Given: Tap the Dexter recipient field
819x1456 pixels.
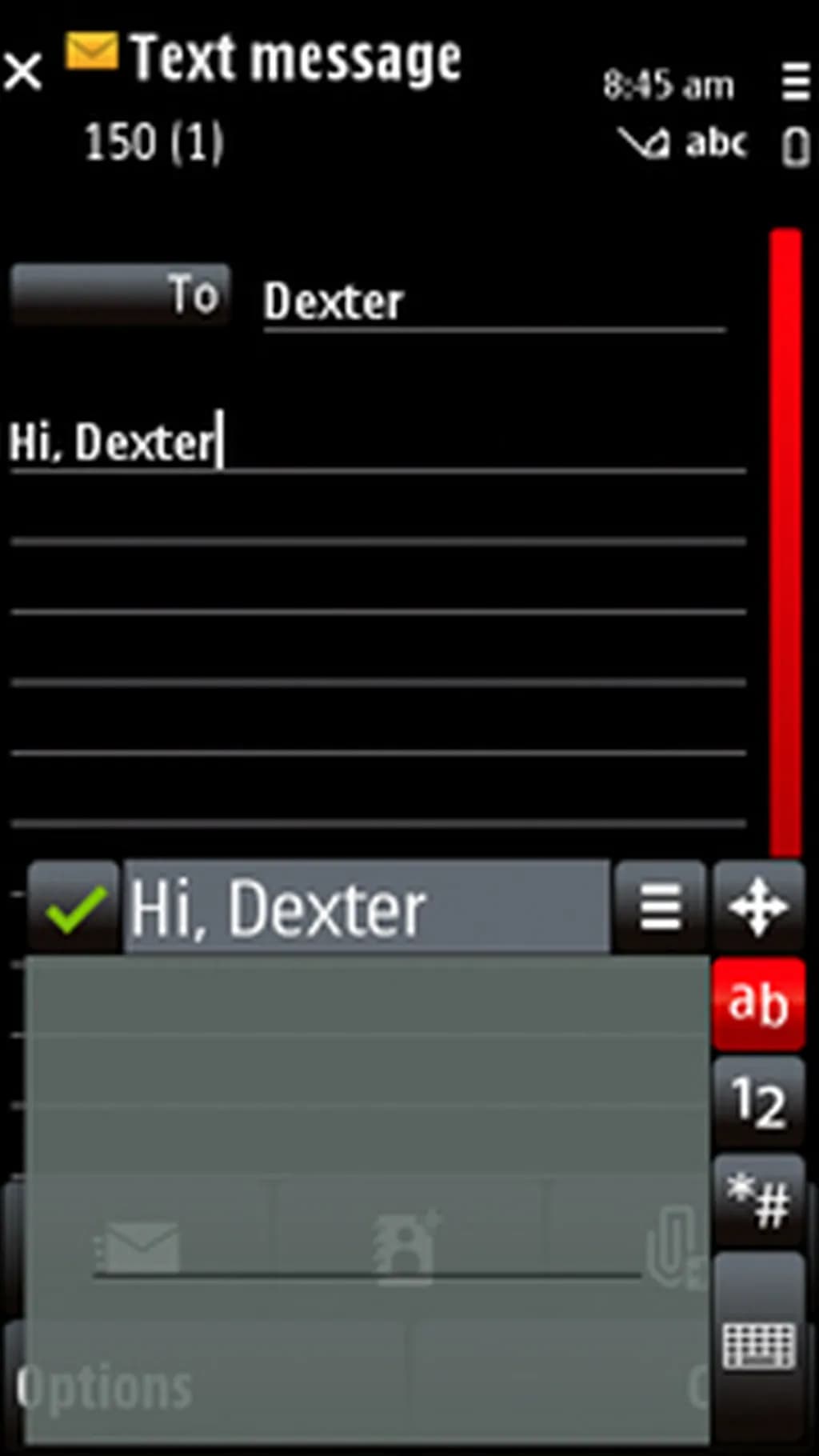Looking at the screenshot, I should point(493,302).
